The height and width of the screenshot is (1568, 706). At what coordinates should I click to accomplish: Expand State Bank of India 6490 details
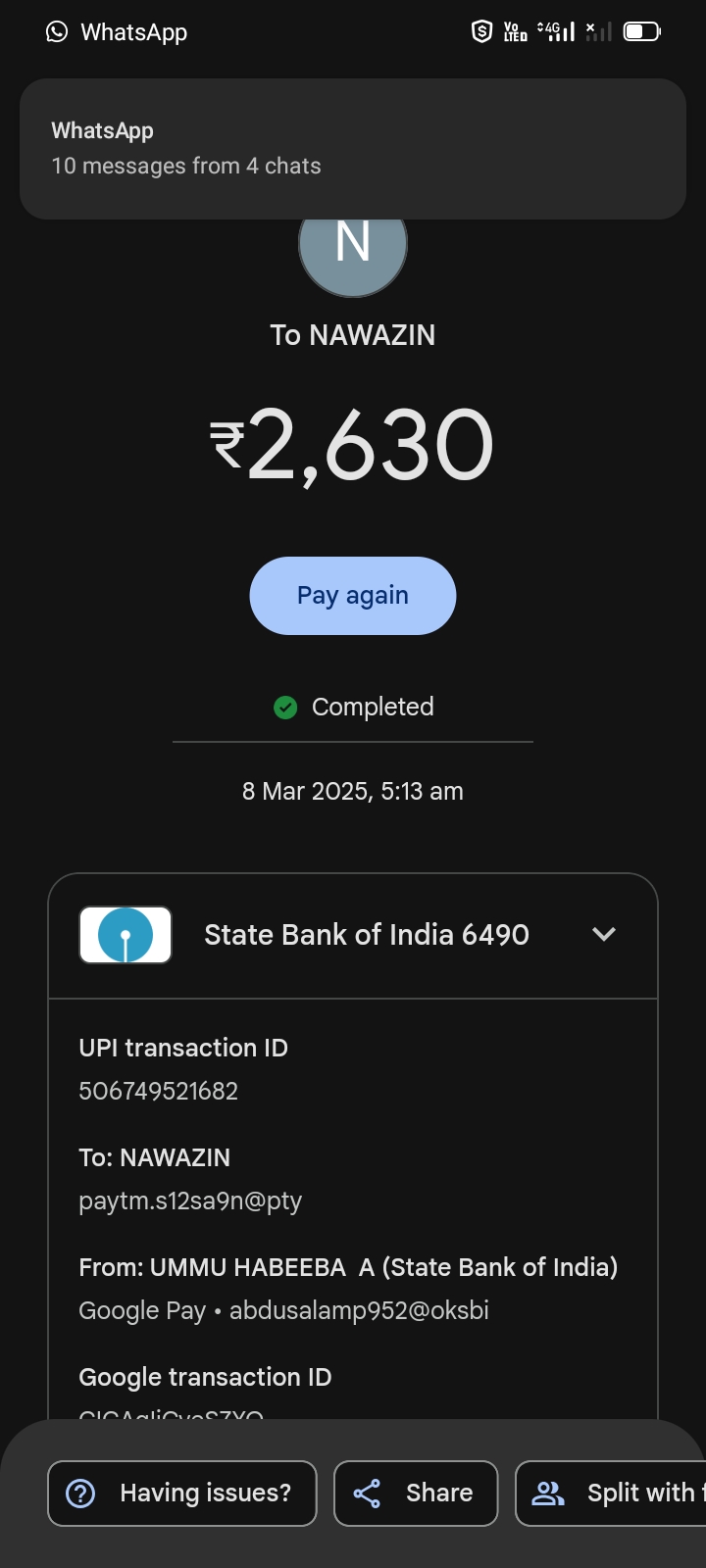pos(604,935)
